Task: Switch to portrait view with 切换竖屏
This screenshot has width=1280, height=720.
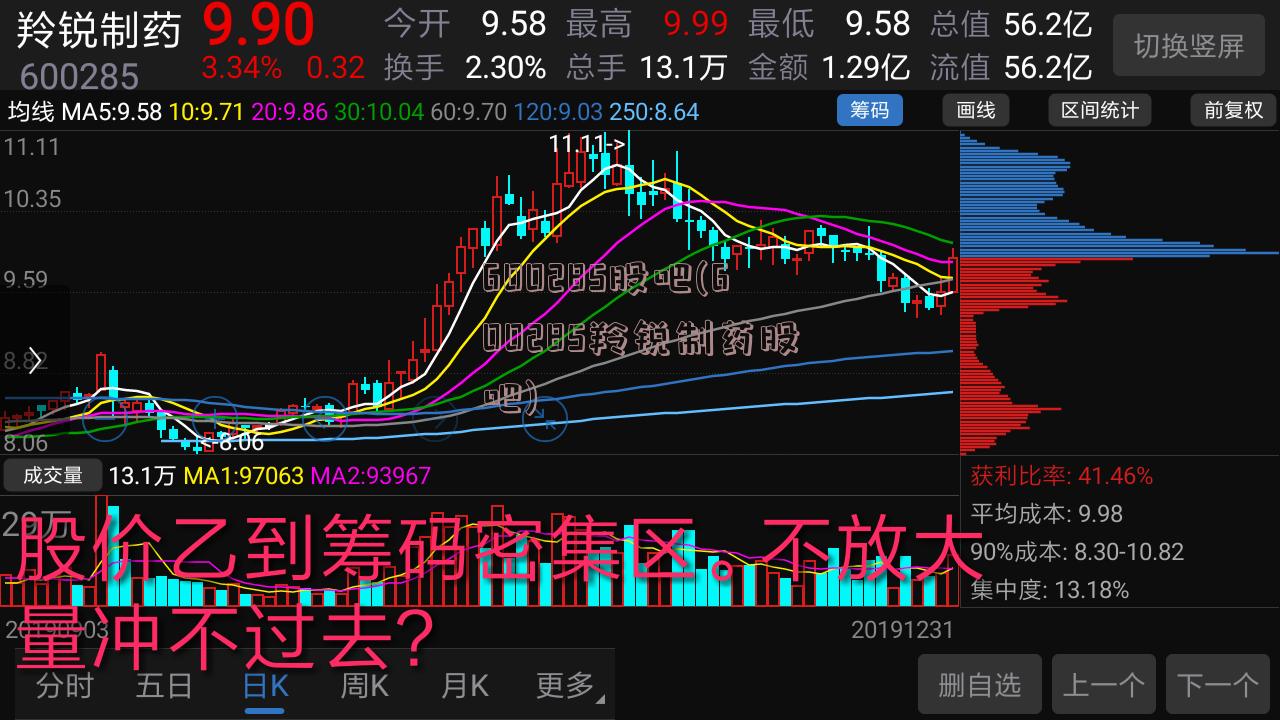Action: pyautogui.click(x=1188, y=46)
